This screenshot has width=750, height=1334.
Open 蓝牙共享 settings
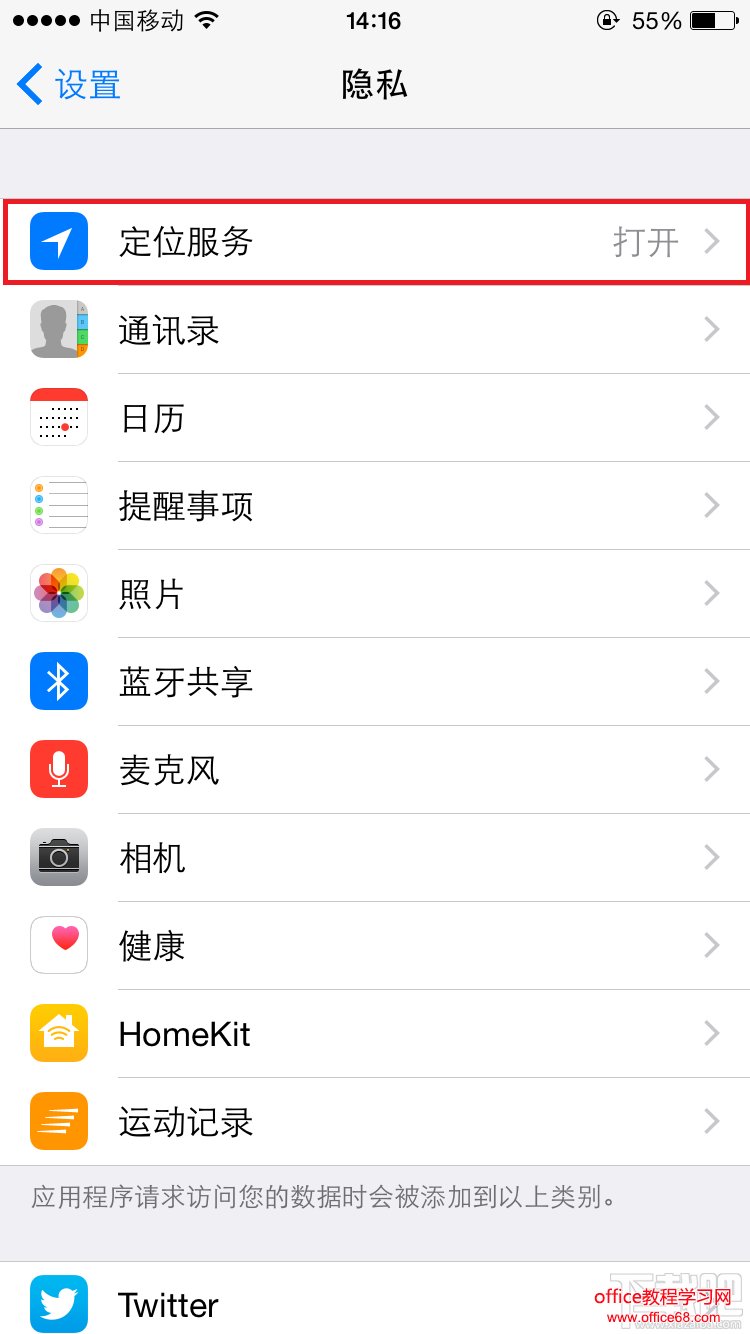[x=375, y=682]
